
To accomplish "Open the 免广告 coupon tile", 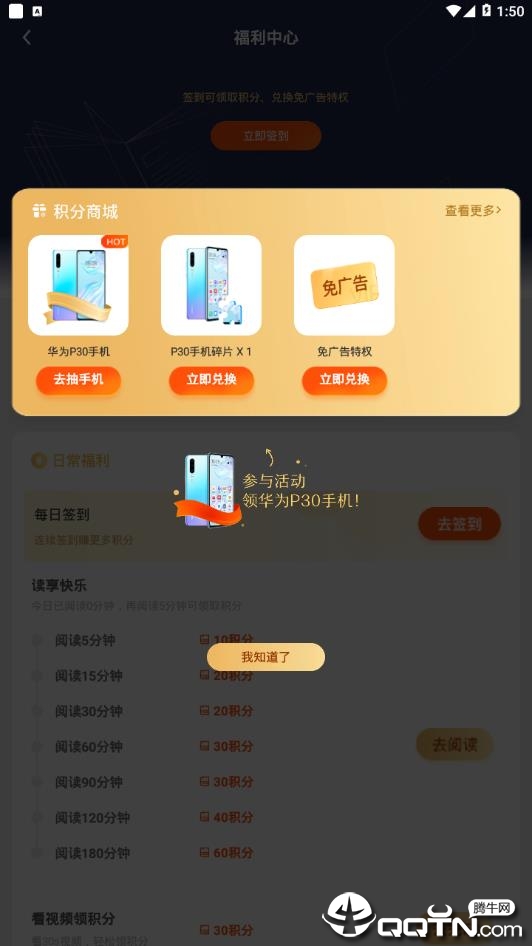I will click(x=344, y=285).
